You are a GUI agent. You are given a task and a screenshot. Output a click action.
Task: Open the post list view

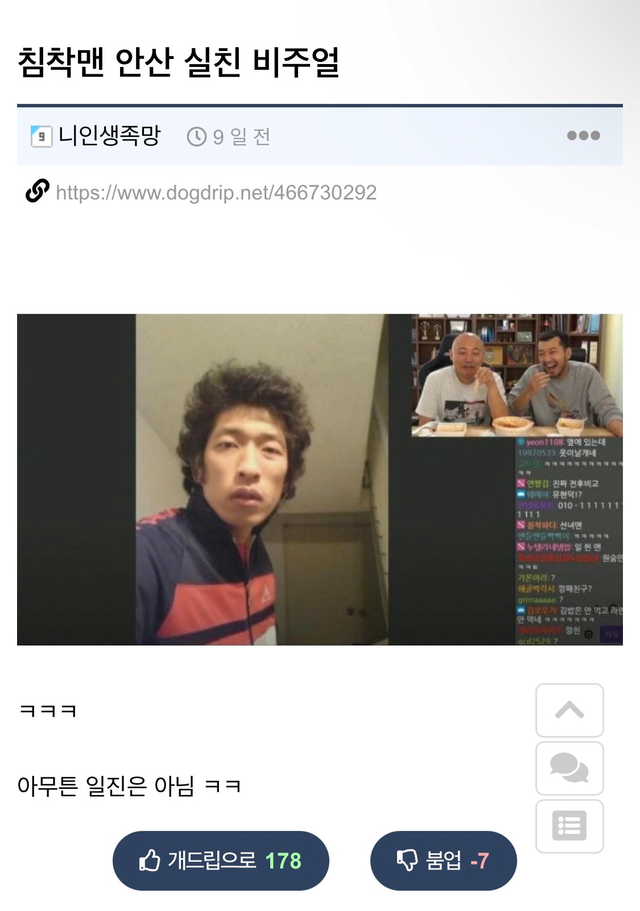click(569, 826)
